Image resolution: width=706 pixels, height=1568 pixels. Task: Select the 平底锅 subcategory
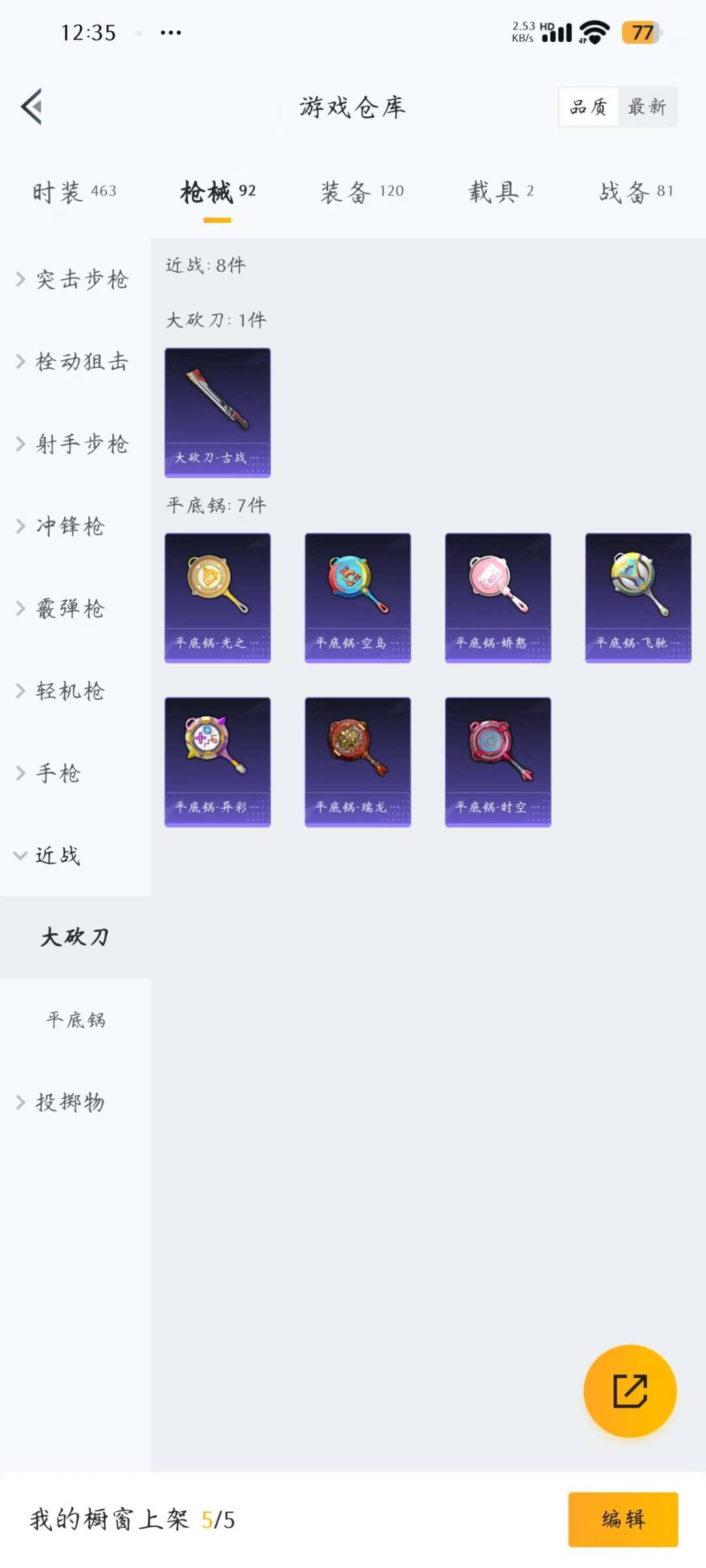click(75, 1020)
